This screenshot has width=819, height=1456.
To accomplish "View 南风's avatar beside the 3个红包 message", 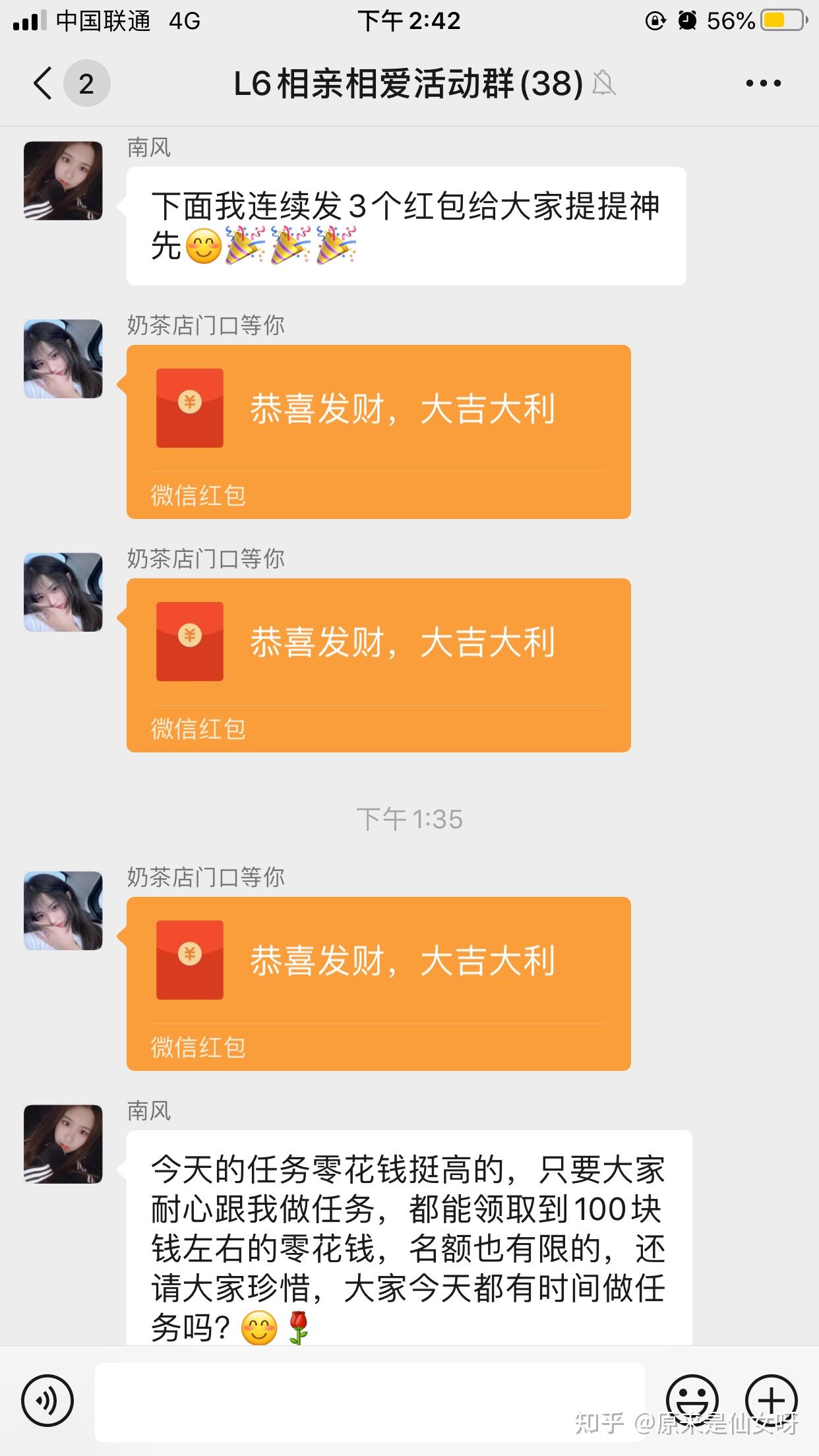I will pos(63,180).
